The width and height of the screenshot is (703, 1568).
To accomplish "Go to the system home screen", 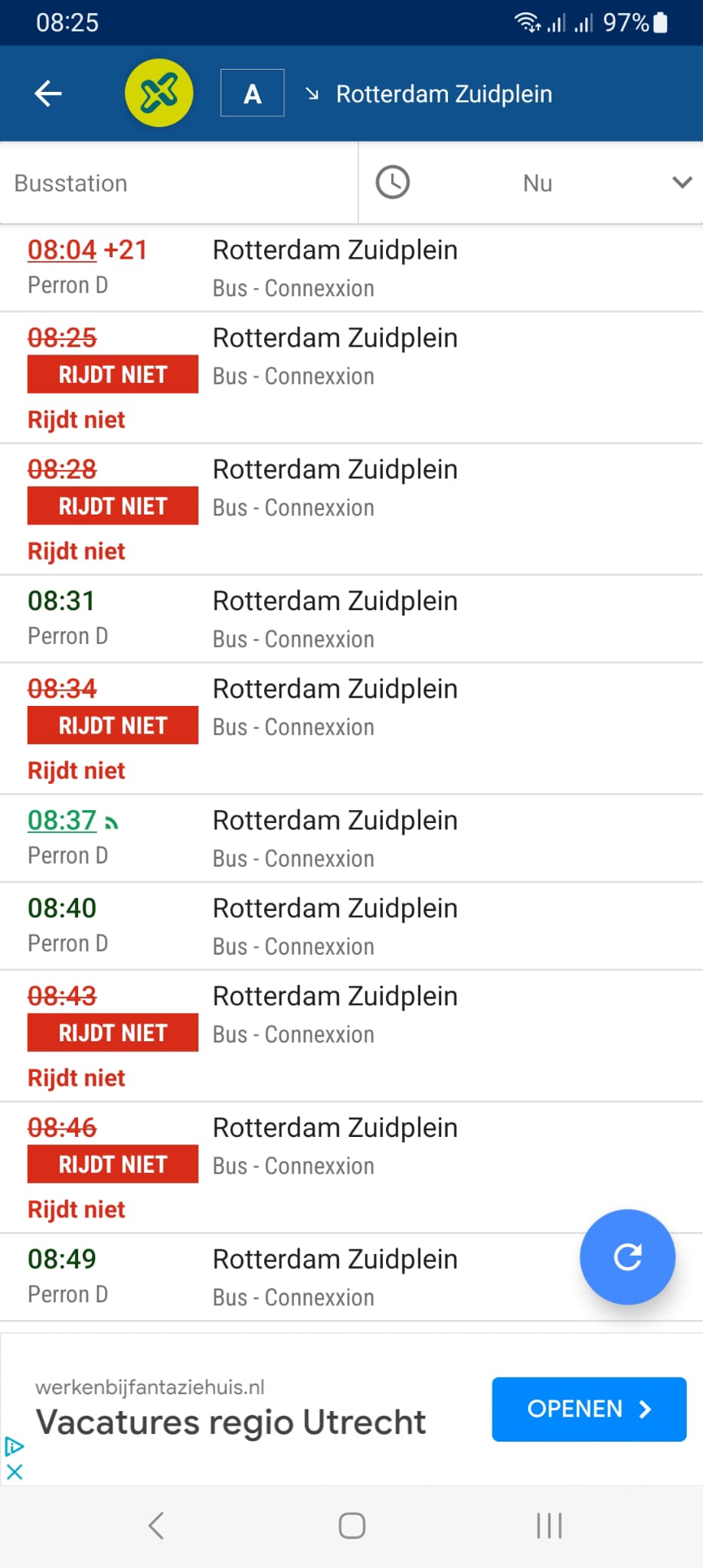I will click(351, 1525).
